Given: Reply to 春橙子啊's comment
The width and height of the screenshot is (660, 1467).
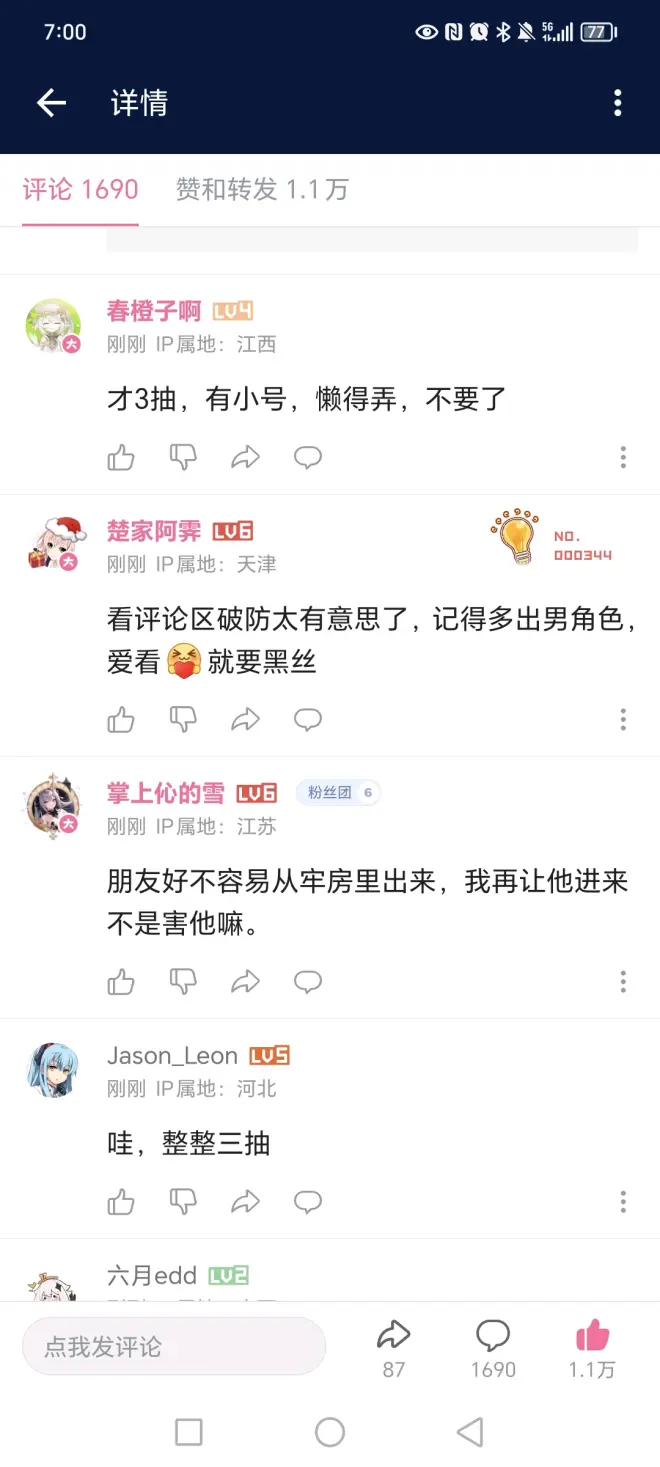Looking at the screenshot, I should (x=307, y=458).
